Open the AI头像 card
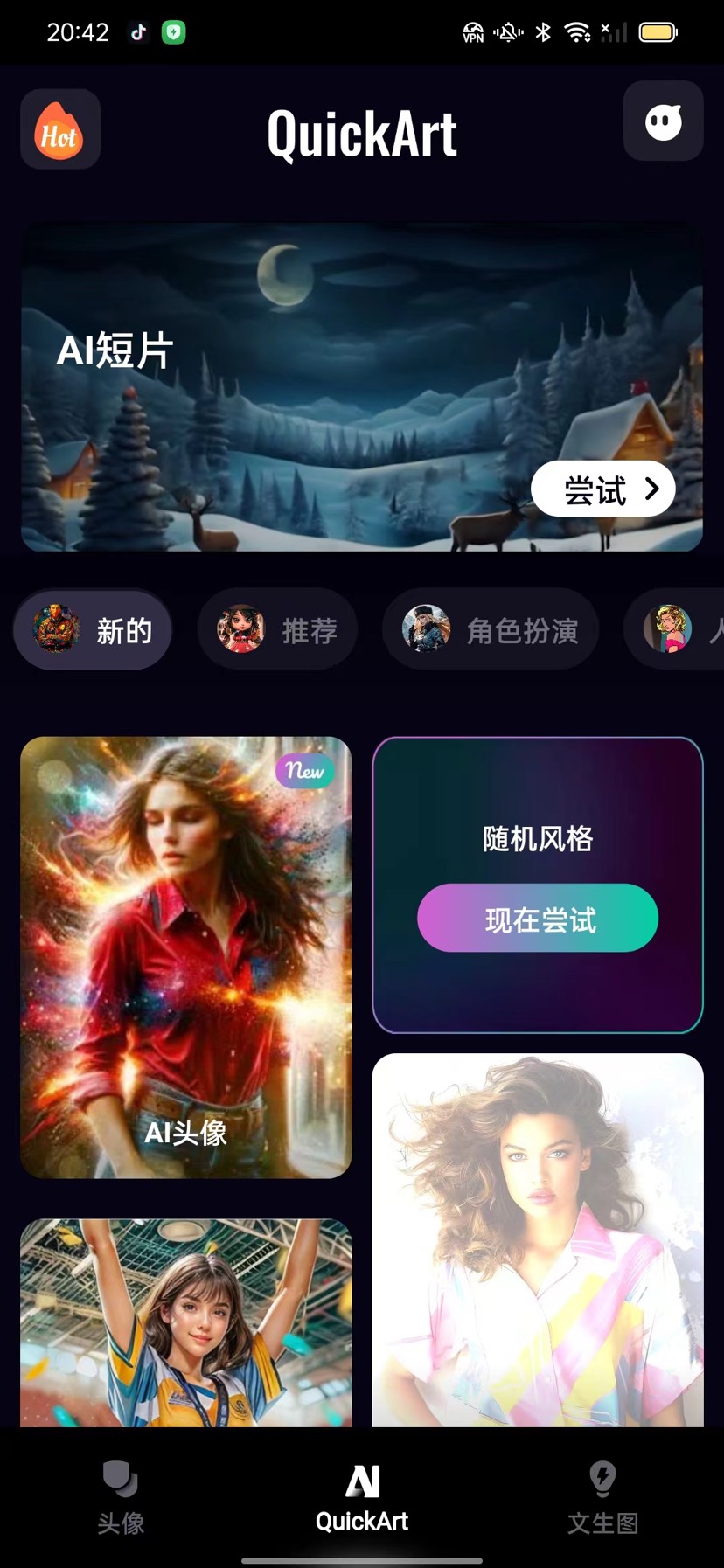This screenshot has height=1568, width=724. 185,957
